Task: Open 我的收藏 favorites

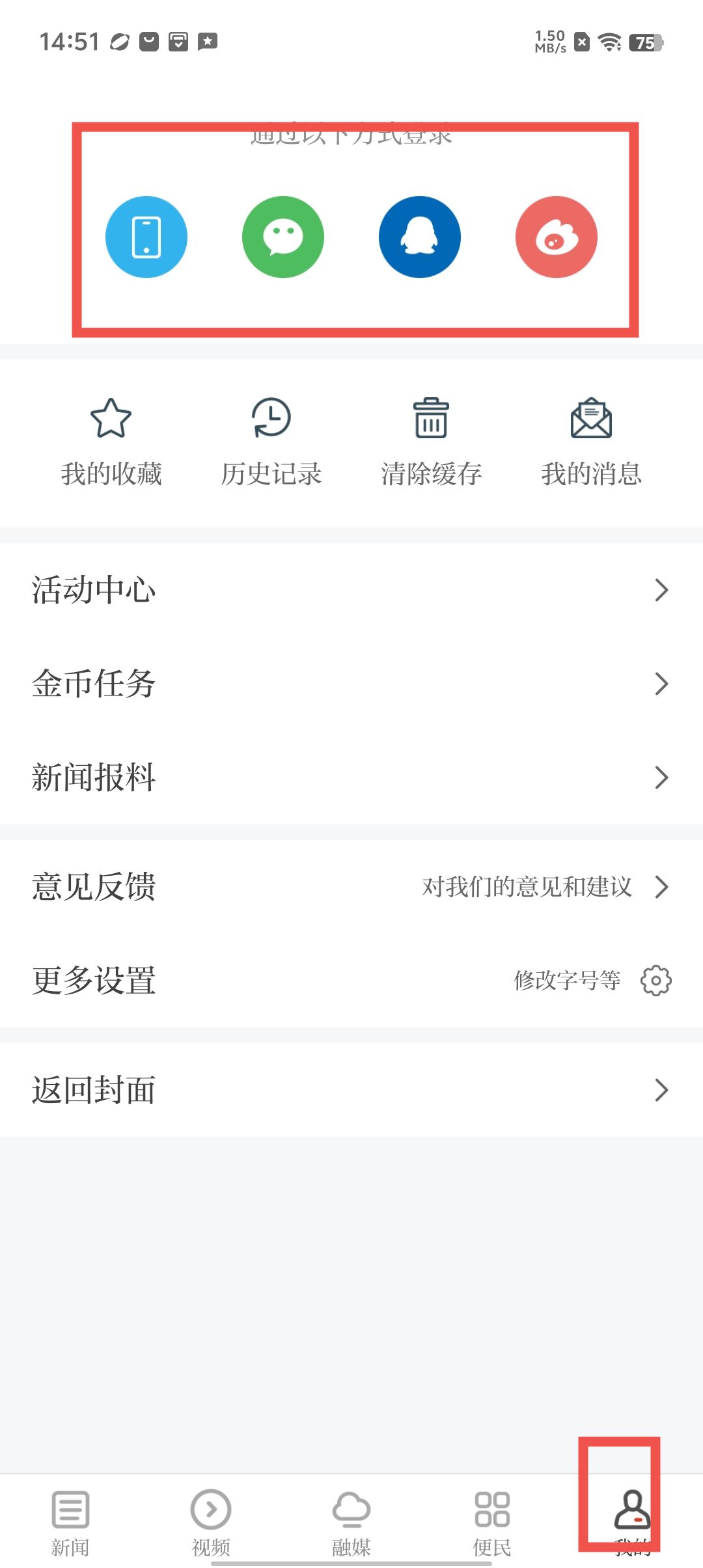Action: pyautogui.click(x=111, y=443)
